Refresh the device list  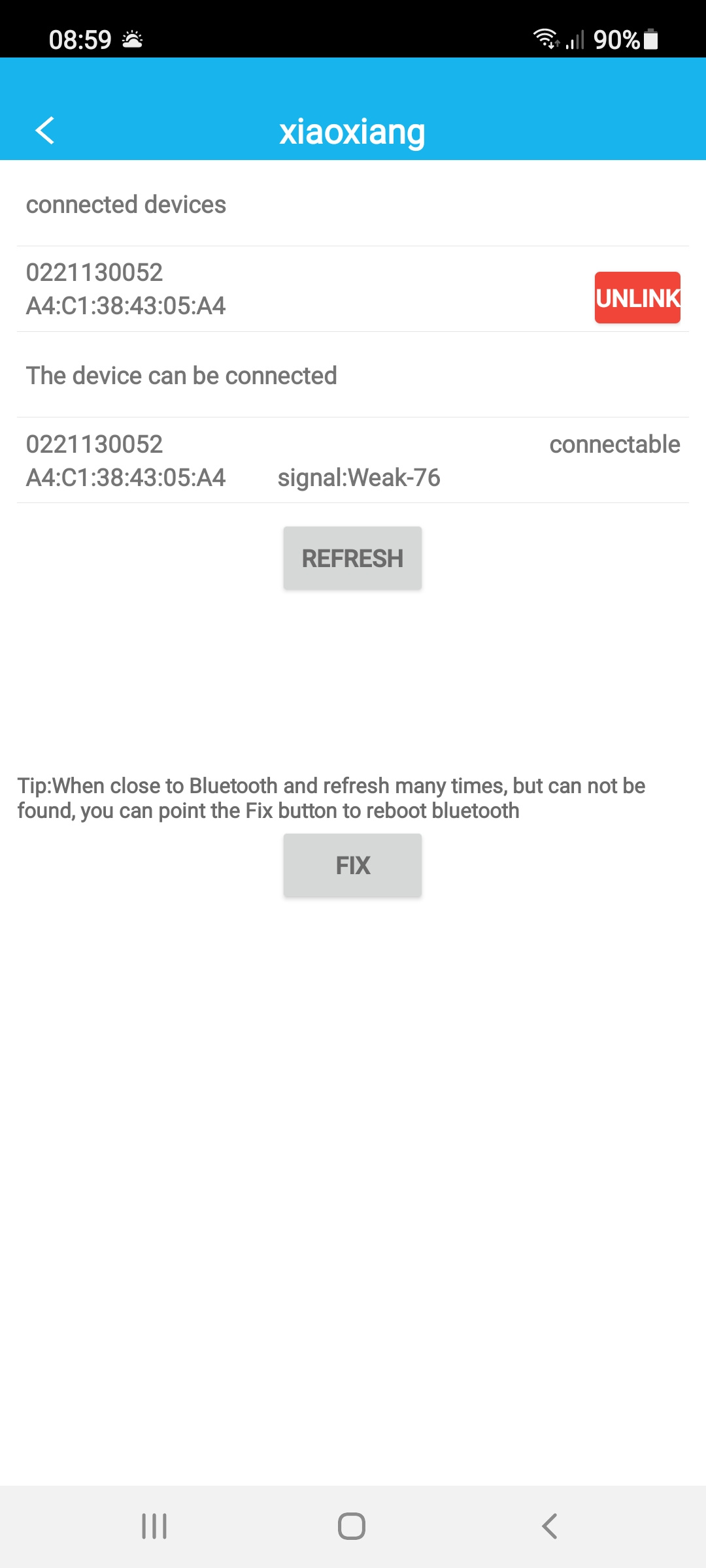click(352, 558)
